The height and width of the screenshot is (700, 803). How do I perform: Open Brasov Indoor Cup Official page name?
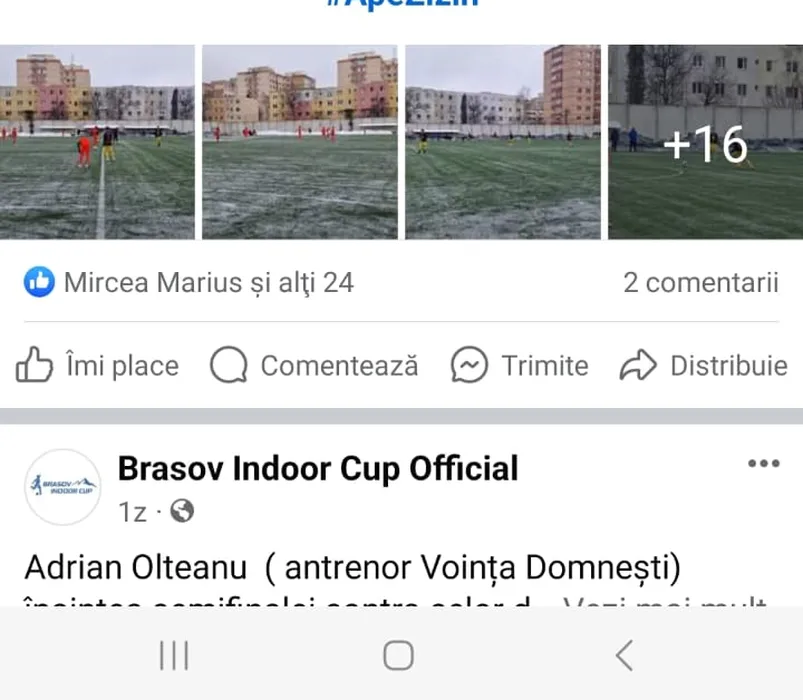click(x=318, y=468)
